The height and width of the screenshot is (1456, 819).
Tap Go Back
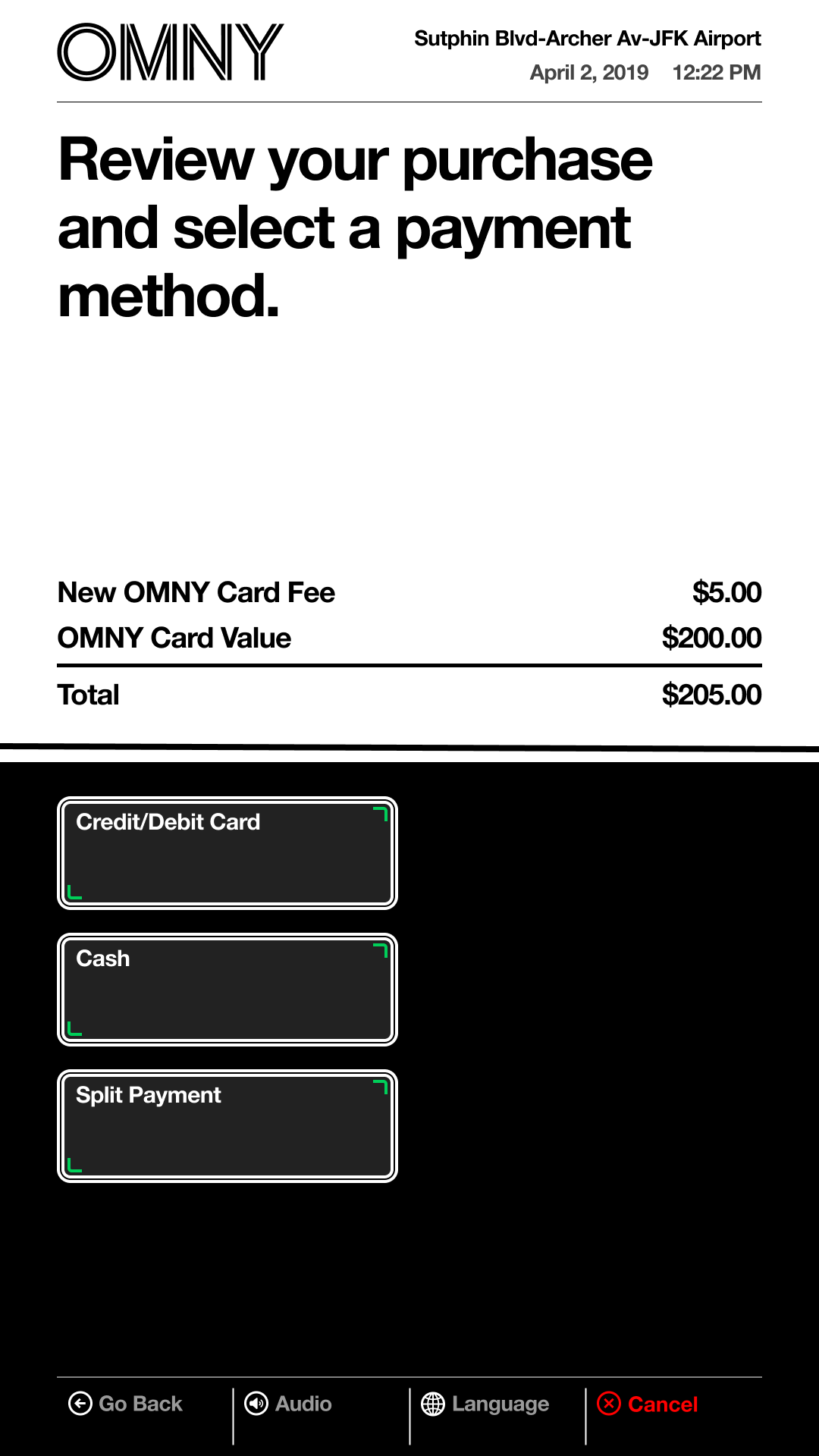[126, 1404]
